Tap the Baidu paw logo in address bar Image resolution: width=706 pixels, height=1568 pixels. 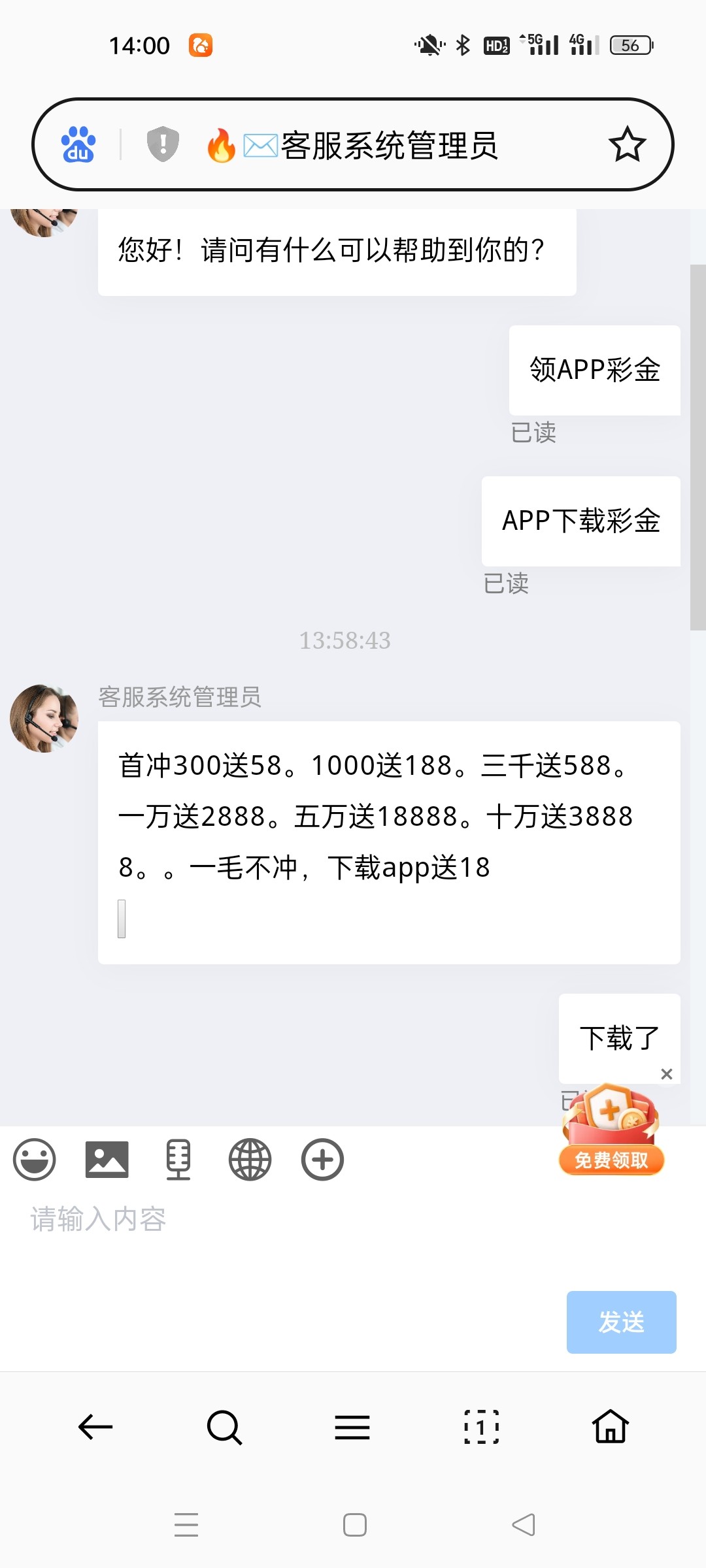pyautogui.click(x=78, y=144)
